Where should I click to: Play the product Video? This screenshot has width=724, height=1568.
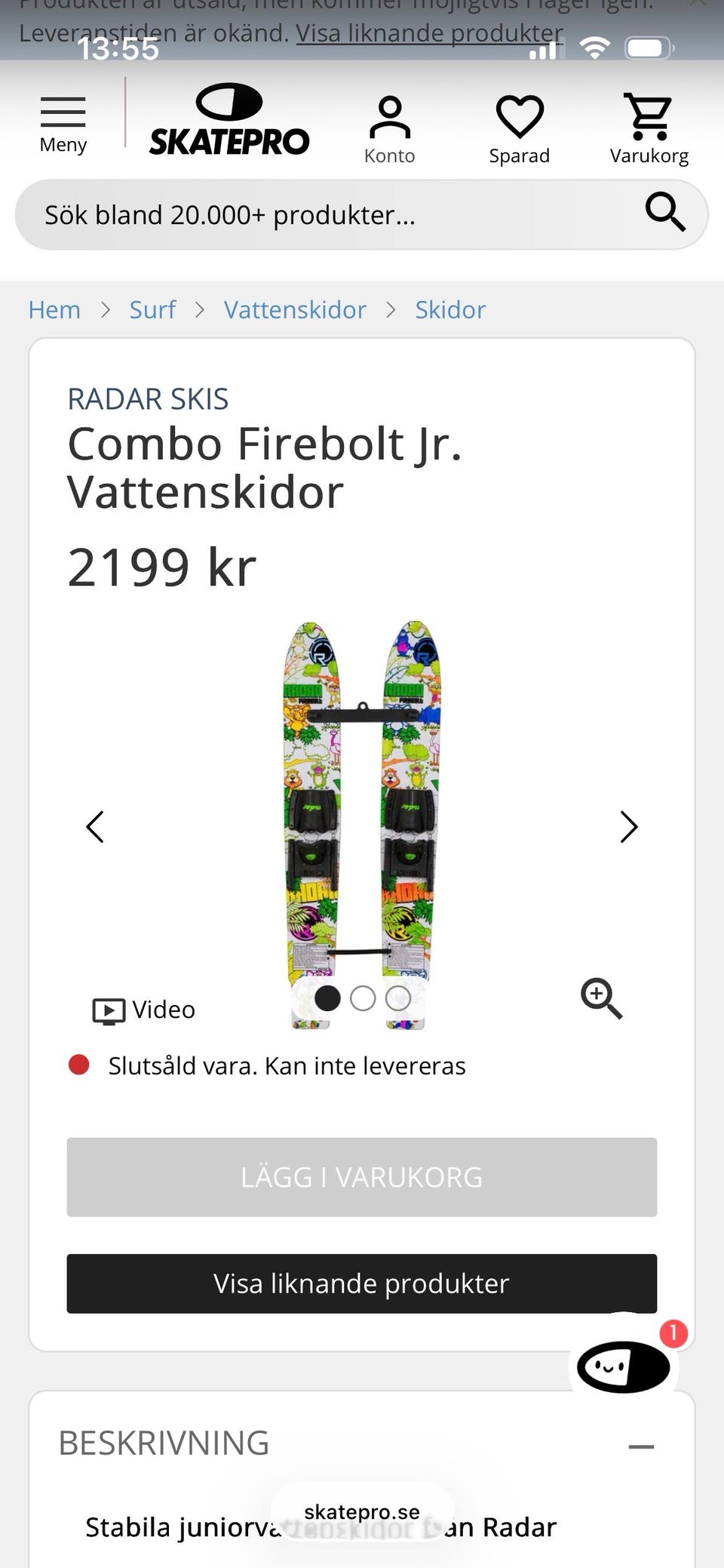(x=143, y=1010)
